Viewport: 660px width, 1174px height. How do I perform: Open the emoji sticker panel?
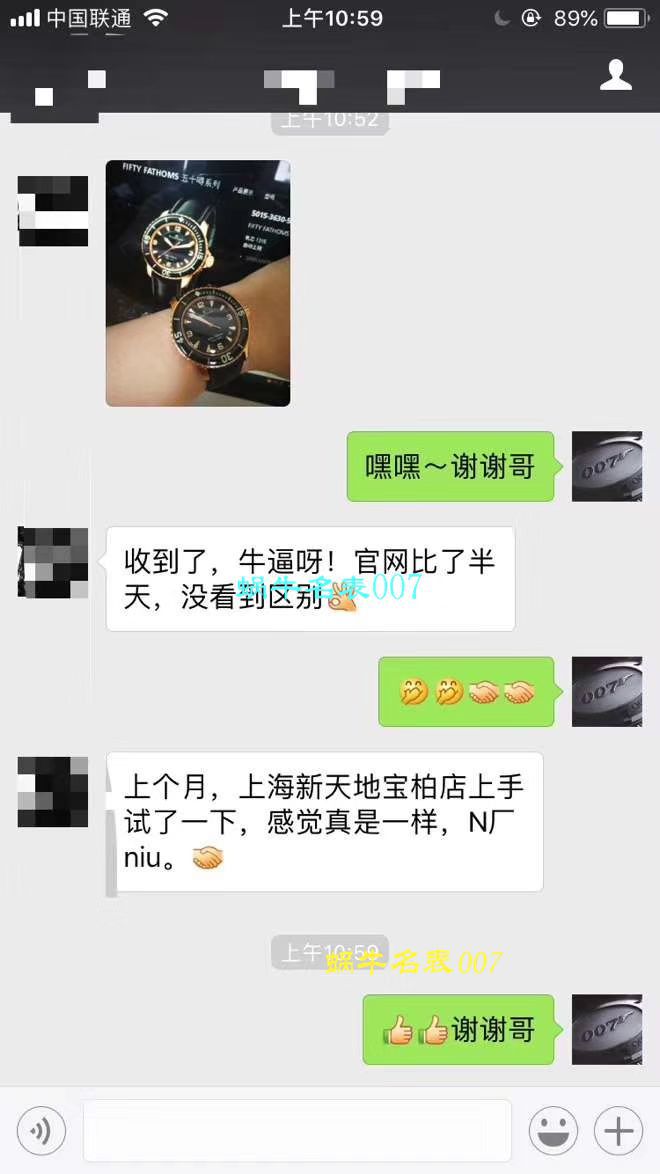point(553,1131)
